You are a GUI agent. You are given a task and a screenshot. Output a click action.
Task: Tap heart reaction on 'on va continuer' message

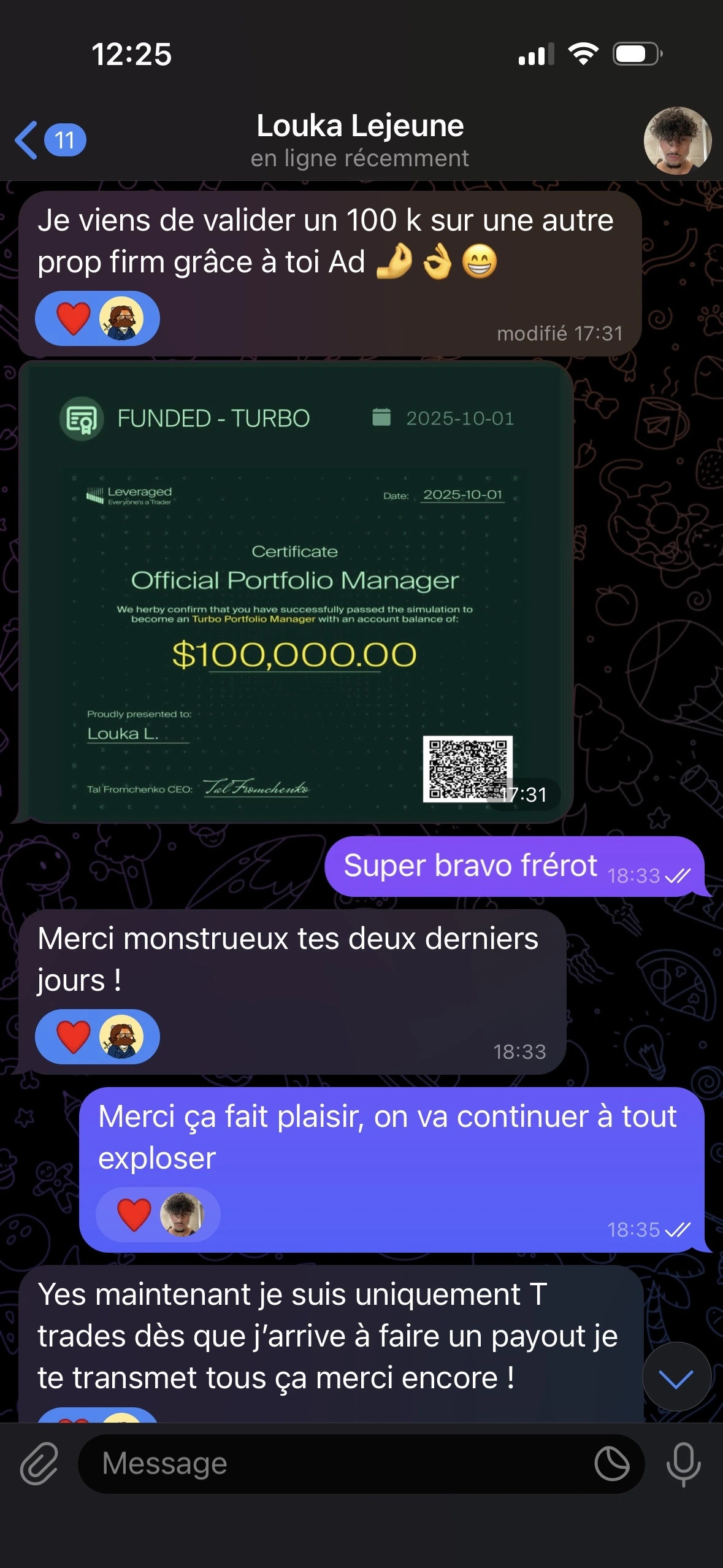click(134, 1214)
